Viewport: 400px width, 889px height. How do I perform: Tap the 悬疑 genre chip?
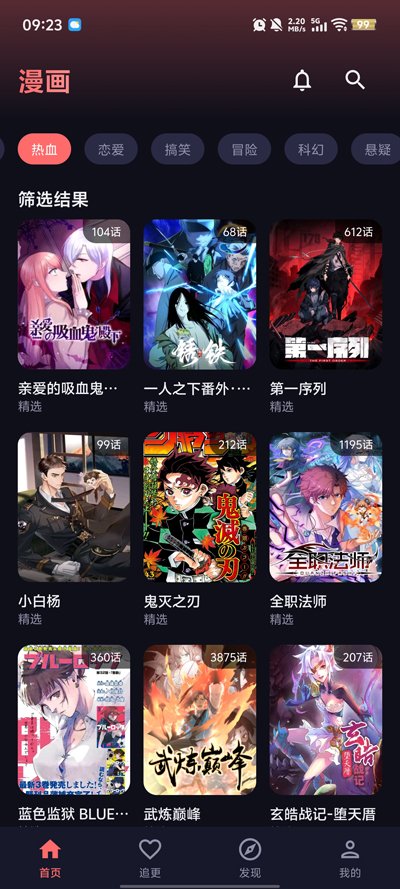pyautogui.click(x=375, y=149)
